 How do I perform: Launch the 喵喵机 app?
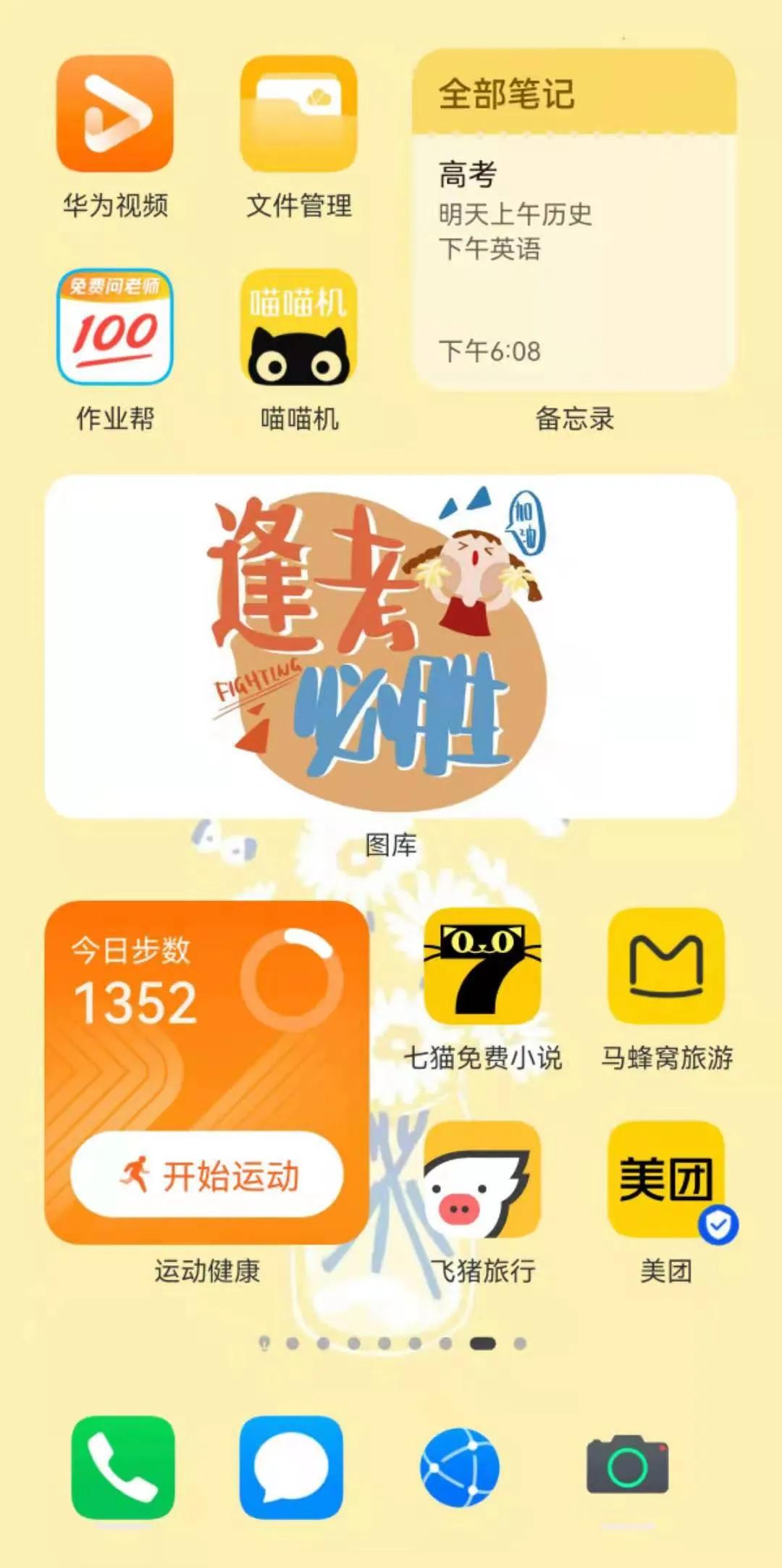(x=298, y=327)
